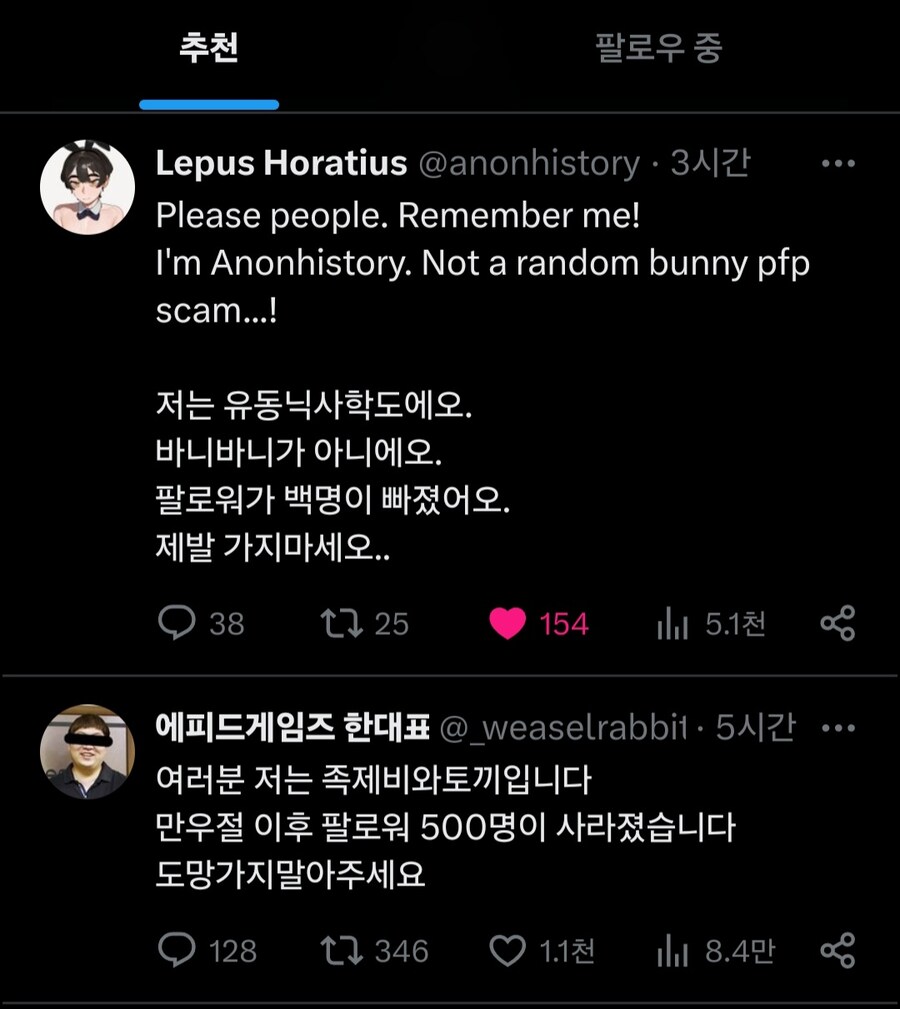Like 에피드게임즈 한대표's post

tap(511, 951)
